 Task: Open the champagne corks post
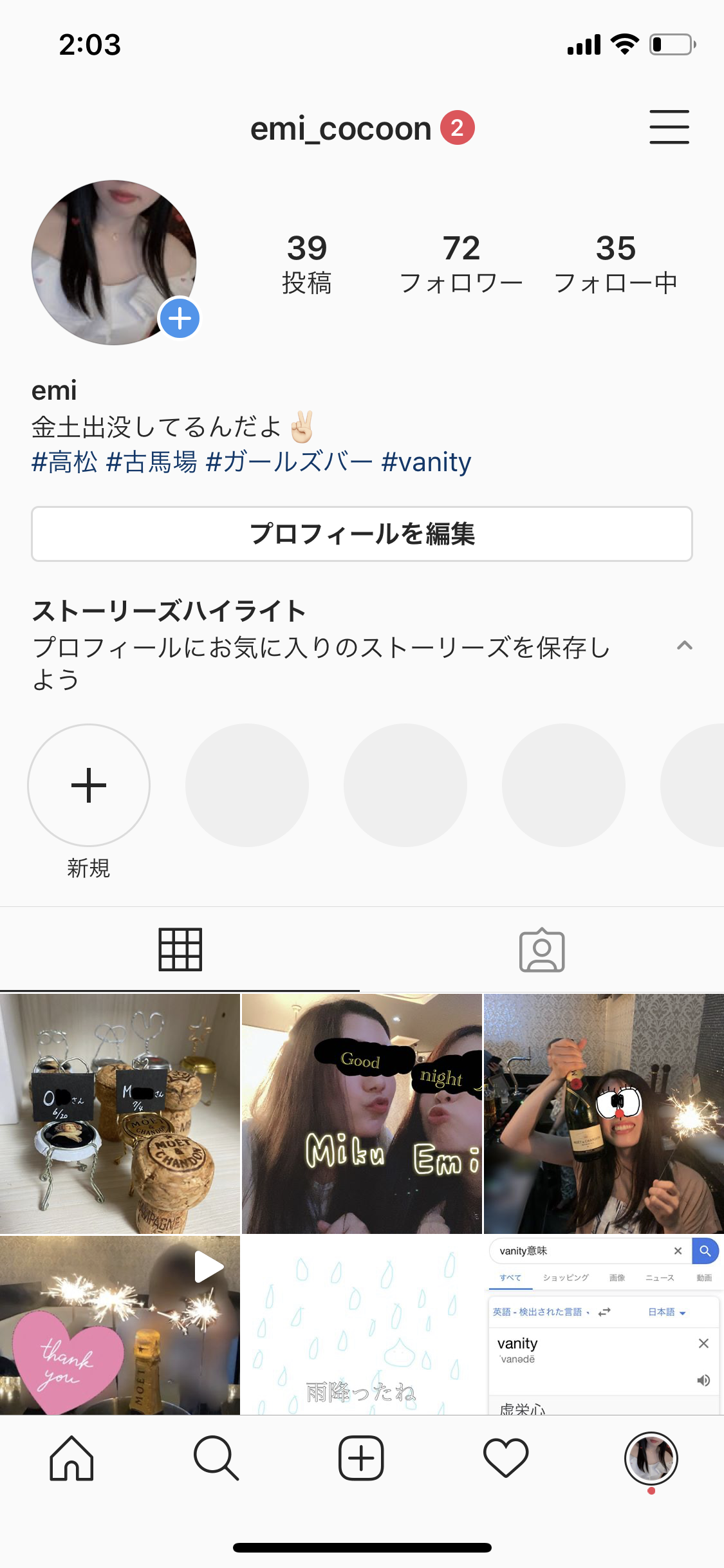click(x=120, y=1114)
